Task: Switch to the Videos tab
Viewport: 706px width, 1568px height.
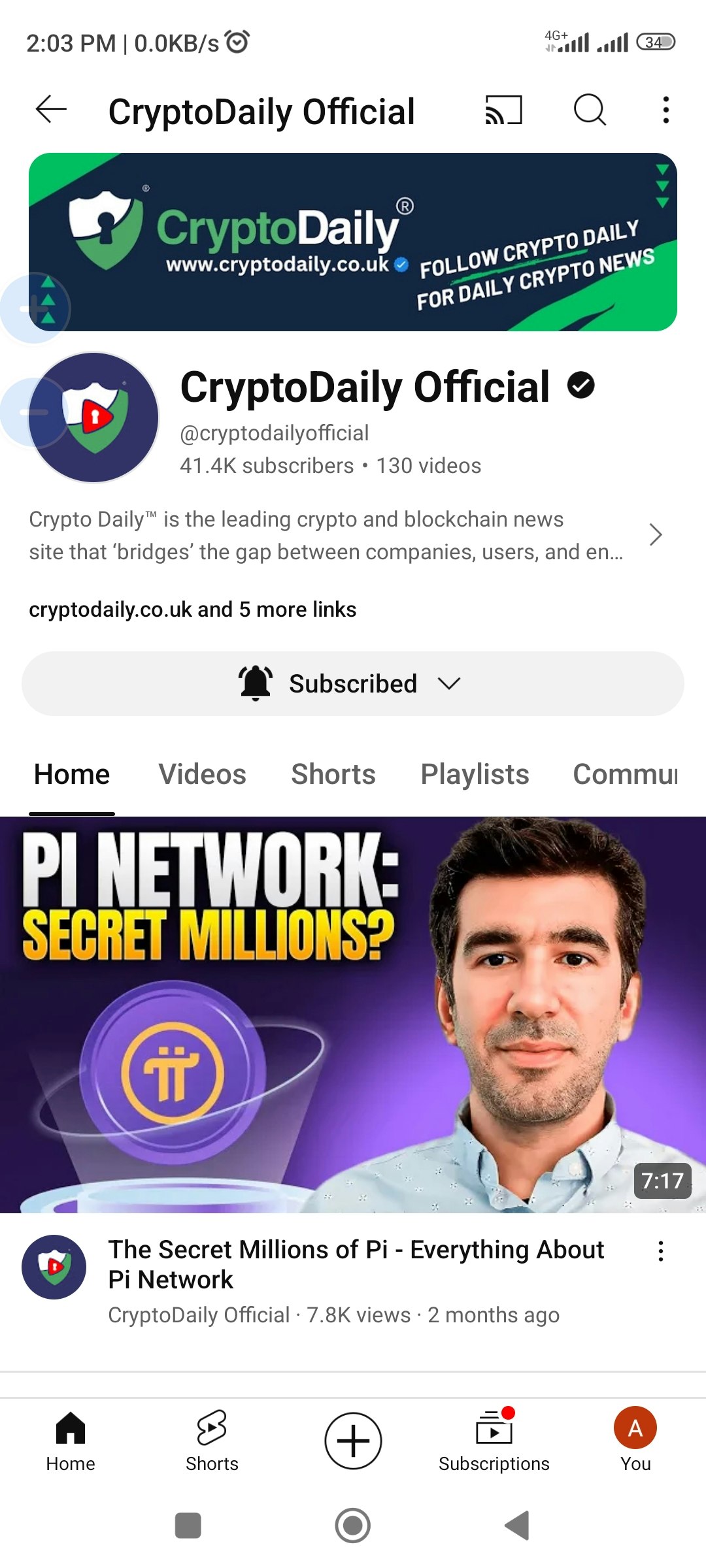Action: point(202,774)
